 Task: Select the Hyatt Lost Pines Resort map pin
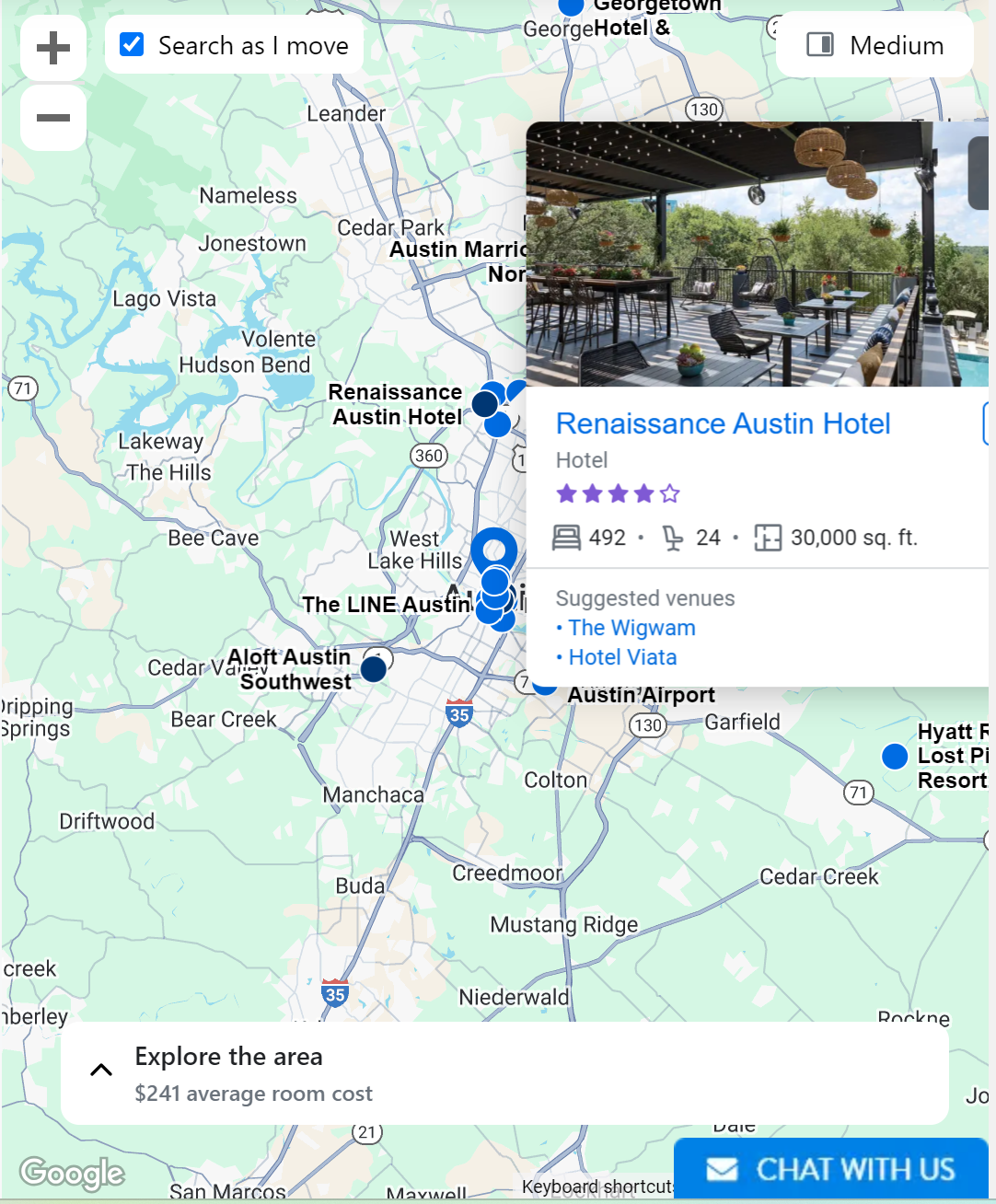(x=895, y=757)
